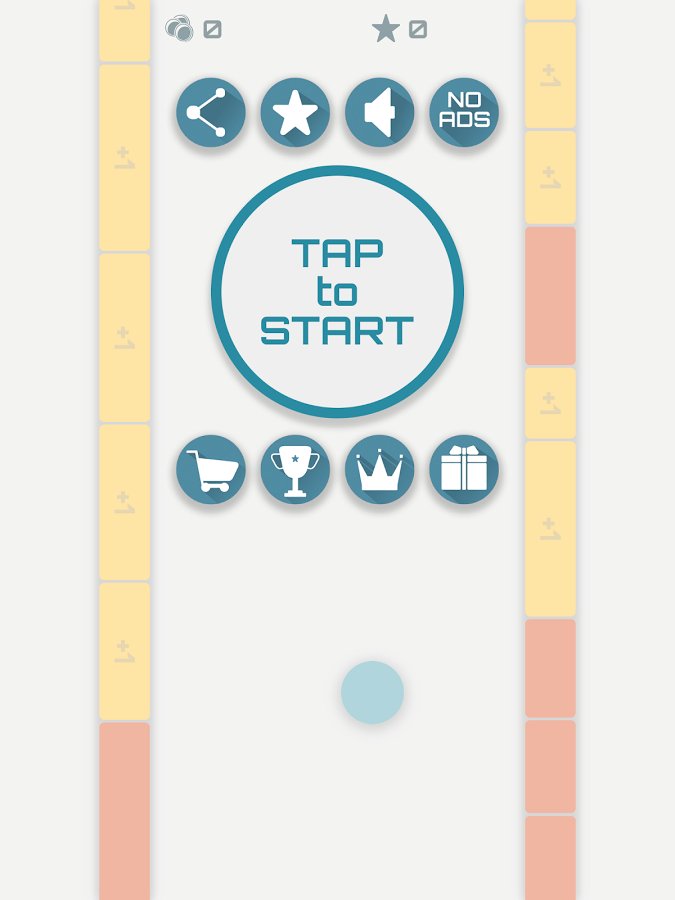Mute the game sound

point(379,113)
